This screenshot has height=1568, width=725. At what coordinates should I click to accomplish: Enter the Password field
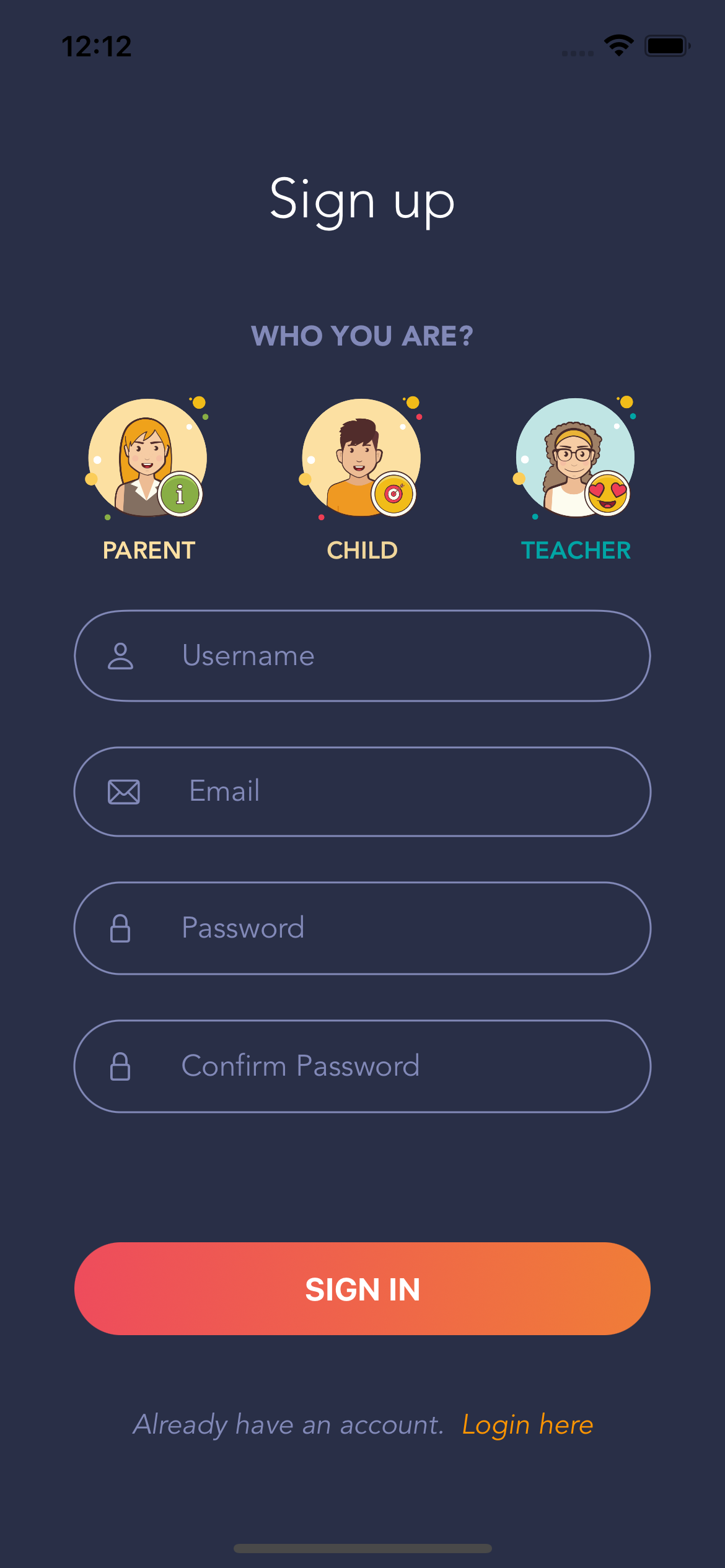click(362, 928)
